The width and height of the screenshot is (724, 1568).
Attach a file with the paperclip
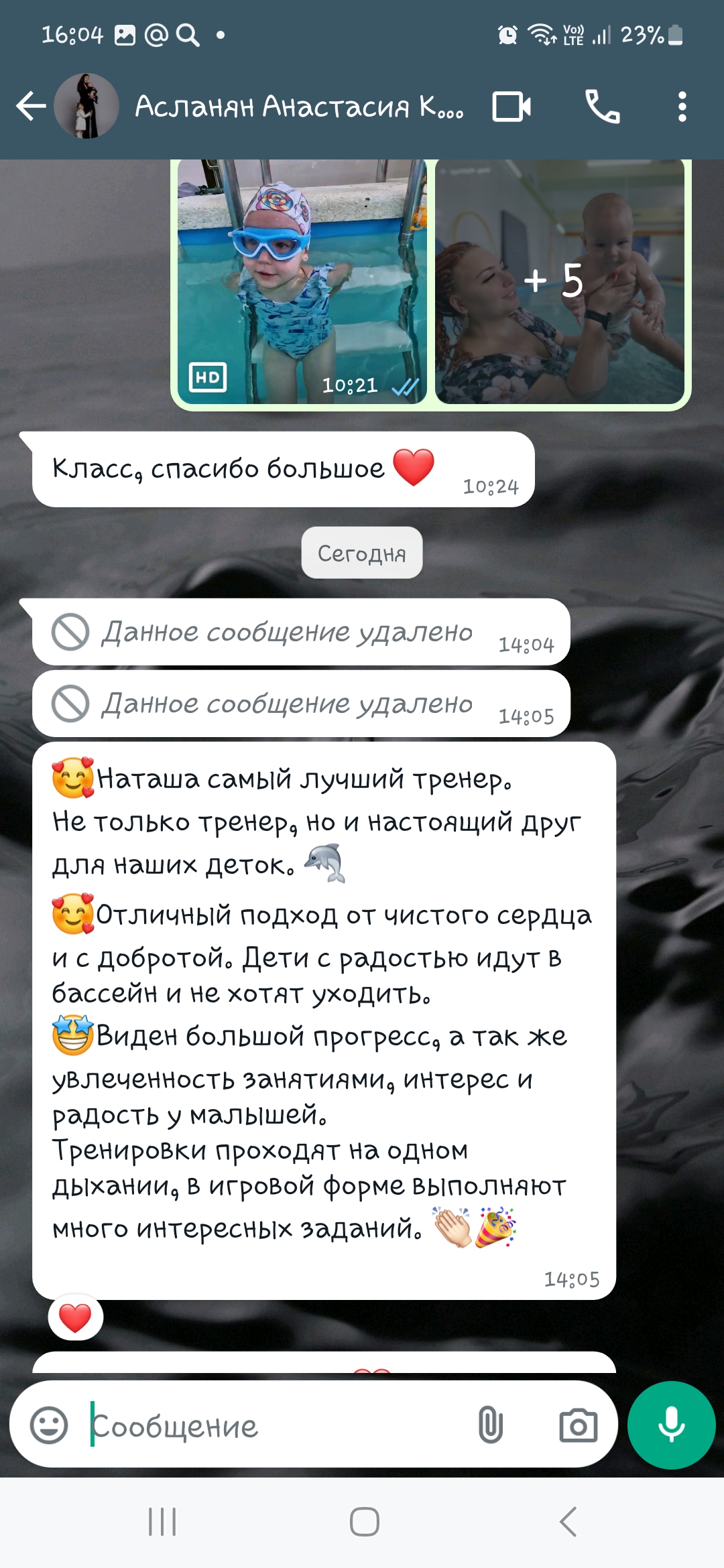[490, 1425]
